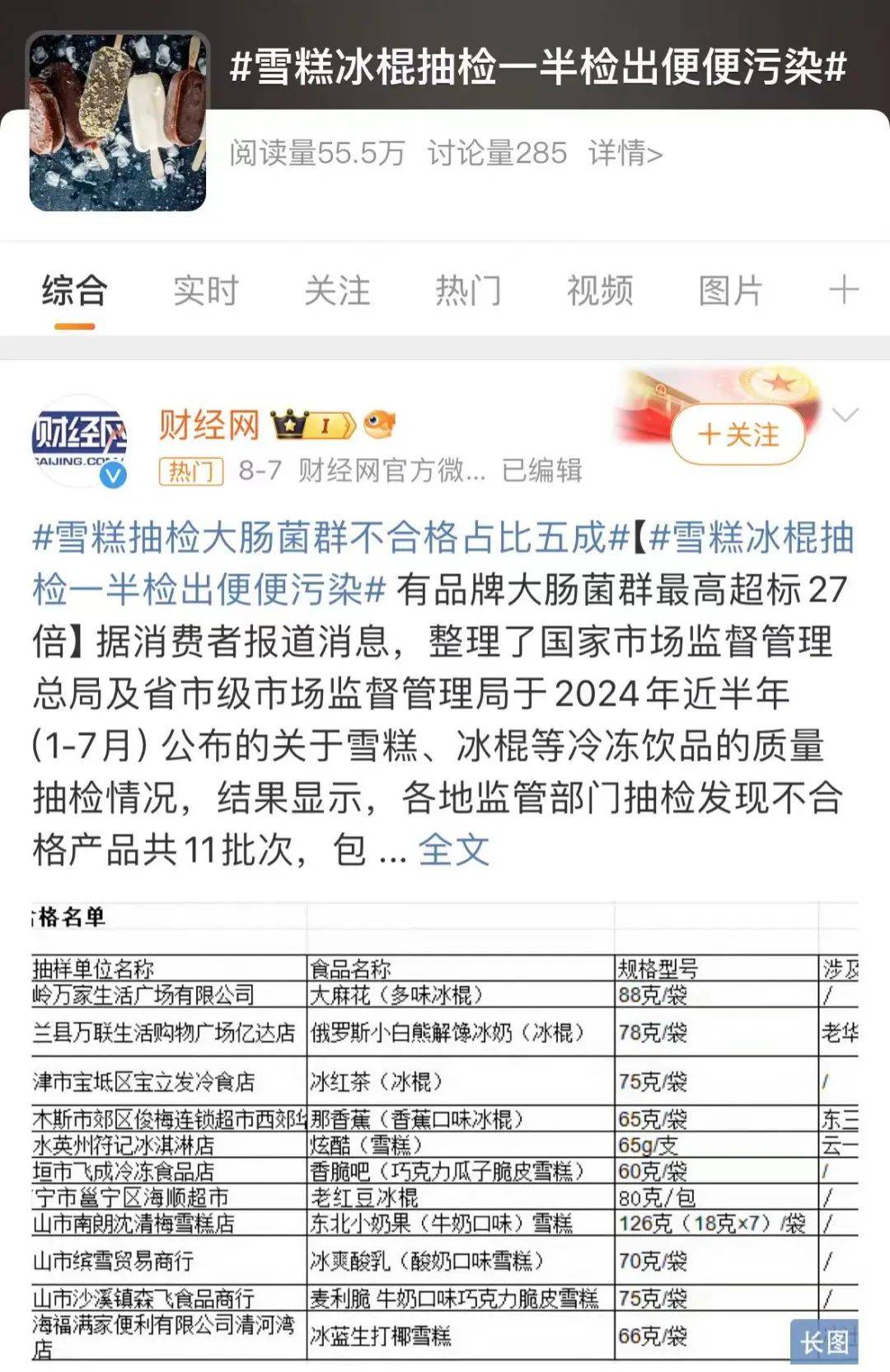Expand the post options chevron
The height and width of the screenshot is (1372, 890).
coord(845,414)
